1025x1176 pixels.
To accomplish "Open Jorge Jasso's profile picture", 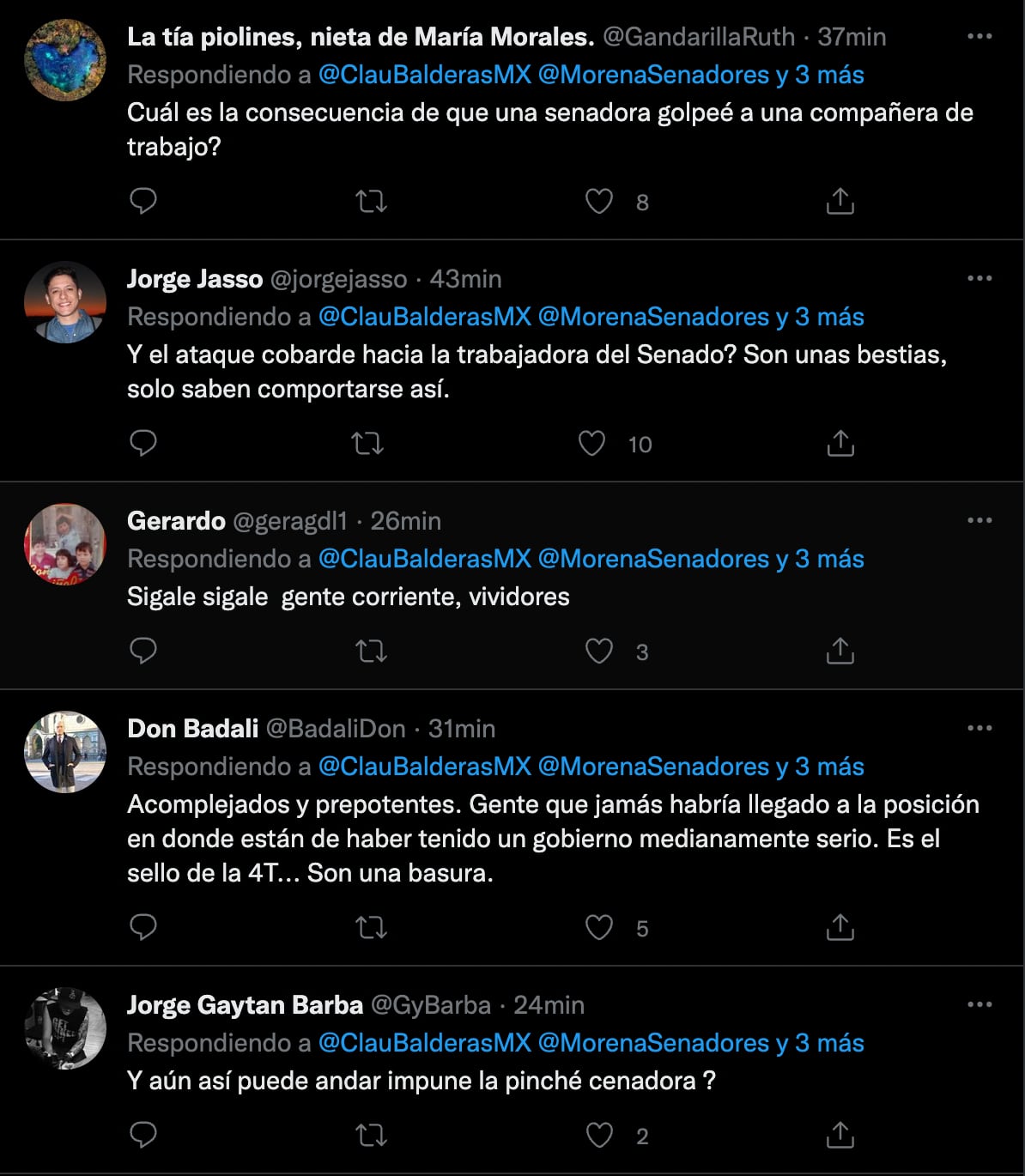I will click(65, 302).
